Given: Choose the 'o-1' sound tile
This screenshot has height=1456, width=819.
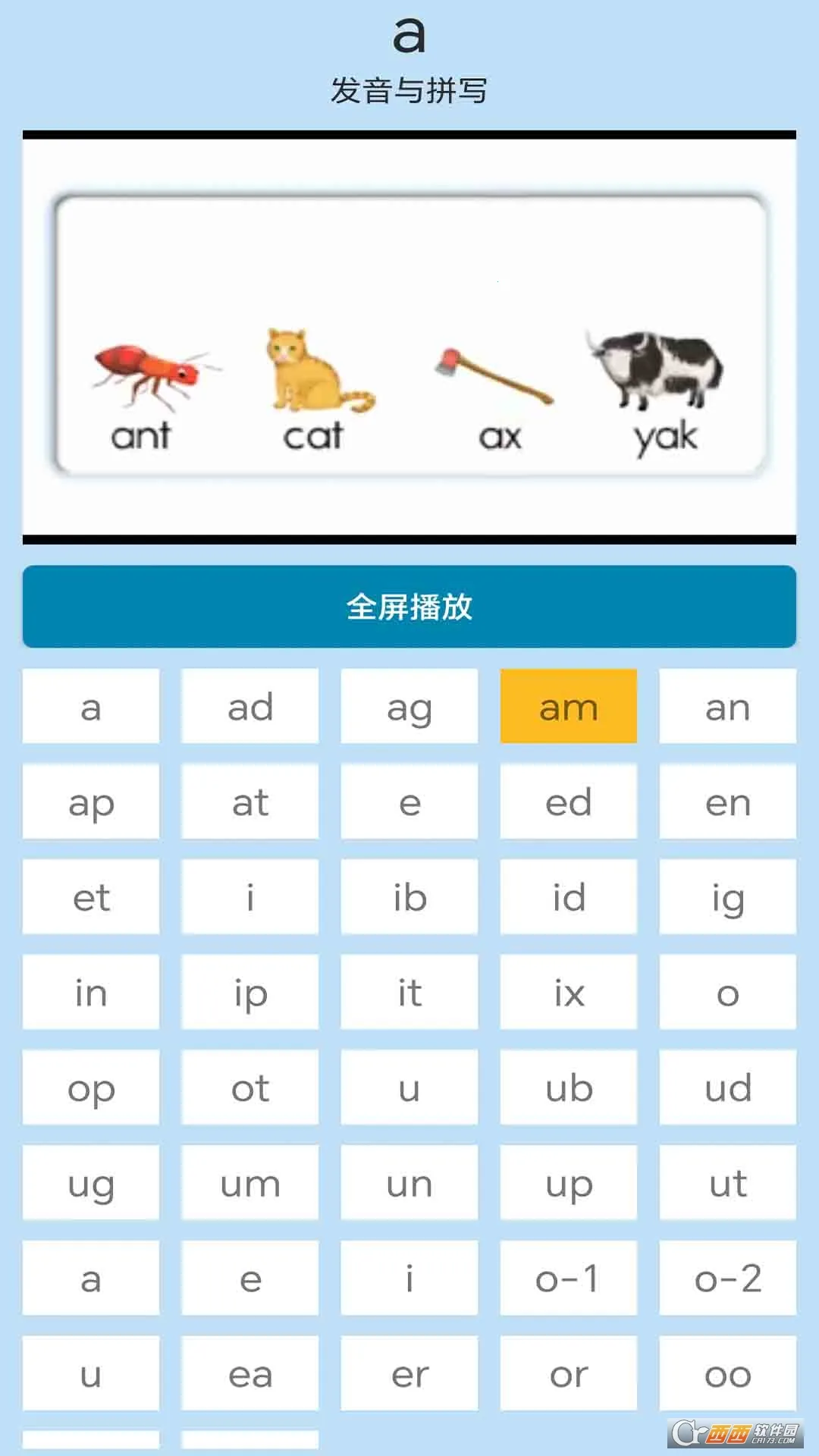Looking at the screenshot, I should click(x=568, y=1279).
